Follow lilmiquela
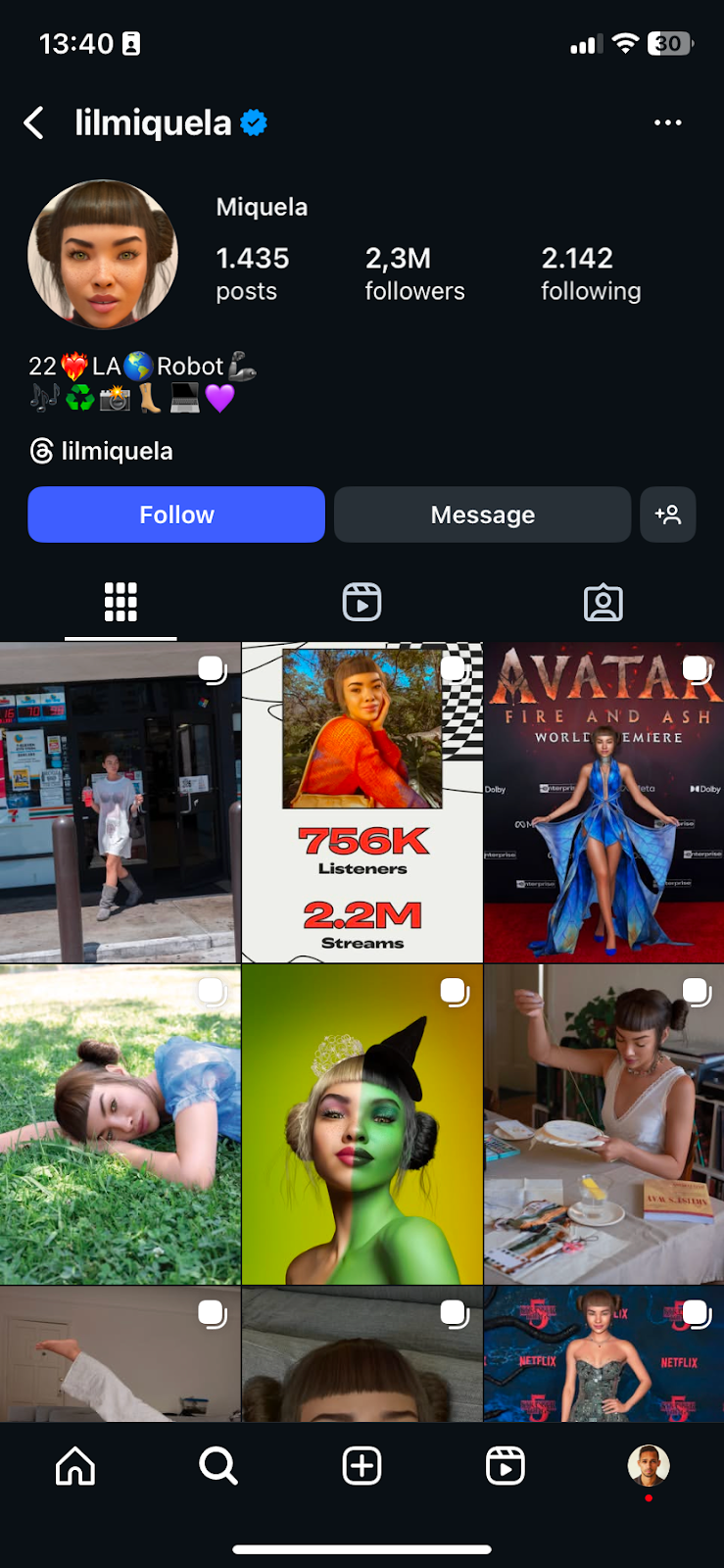 coord(176,514)
